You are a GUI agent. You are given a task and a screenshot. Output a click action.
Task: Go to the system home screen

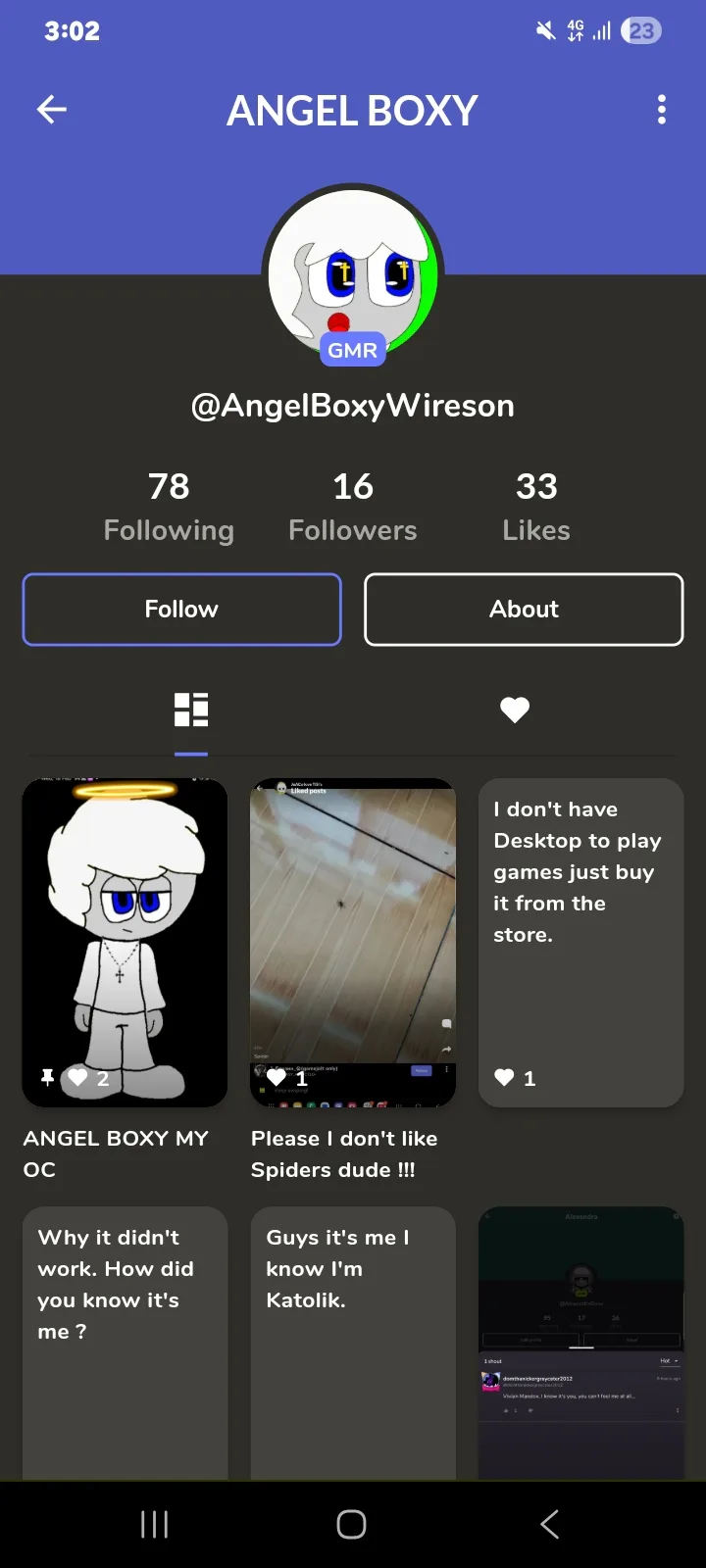351,1524
